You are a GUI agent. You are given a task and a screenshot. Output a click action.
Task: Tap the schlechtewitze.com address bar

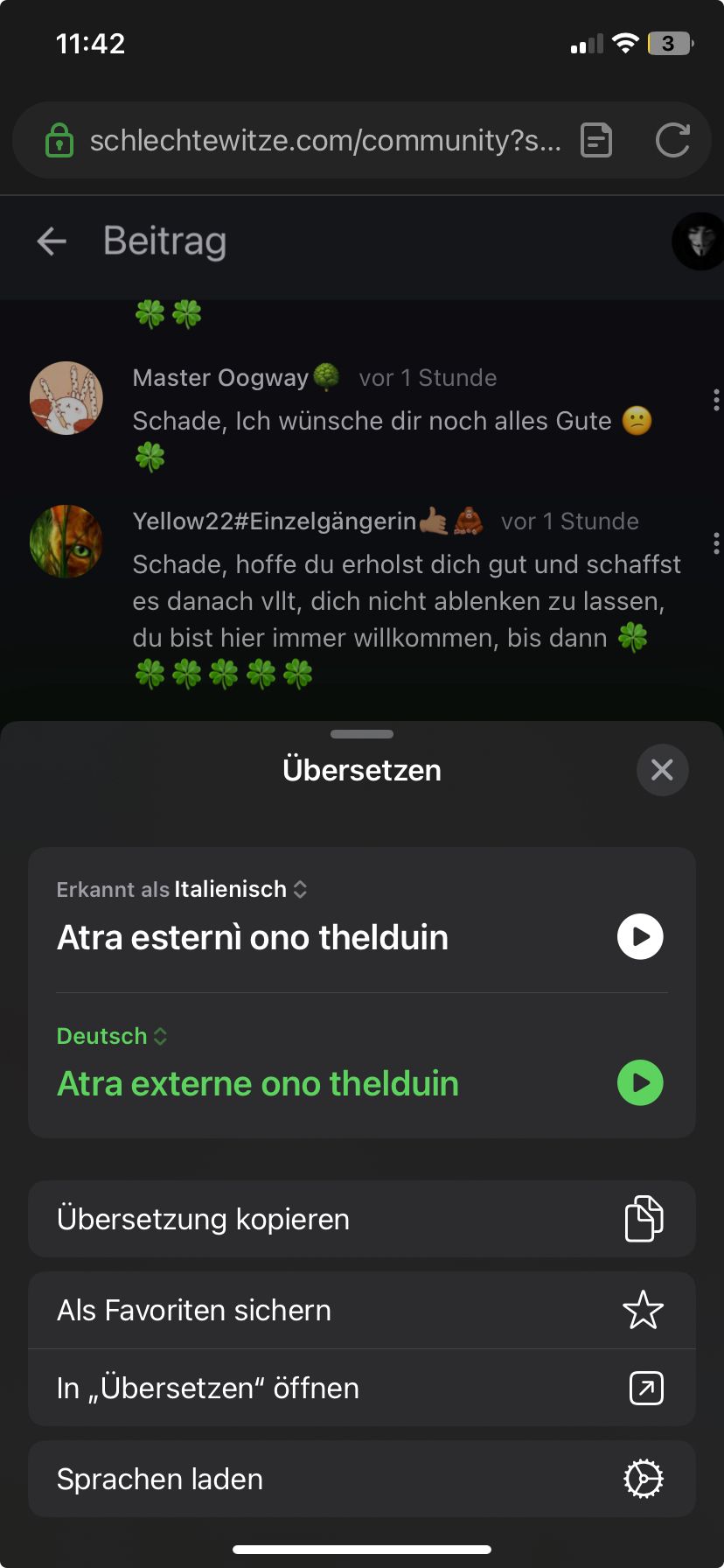(x=324, y=141)
